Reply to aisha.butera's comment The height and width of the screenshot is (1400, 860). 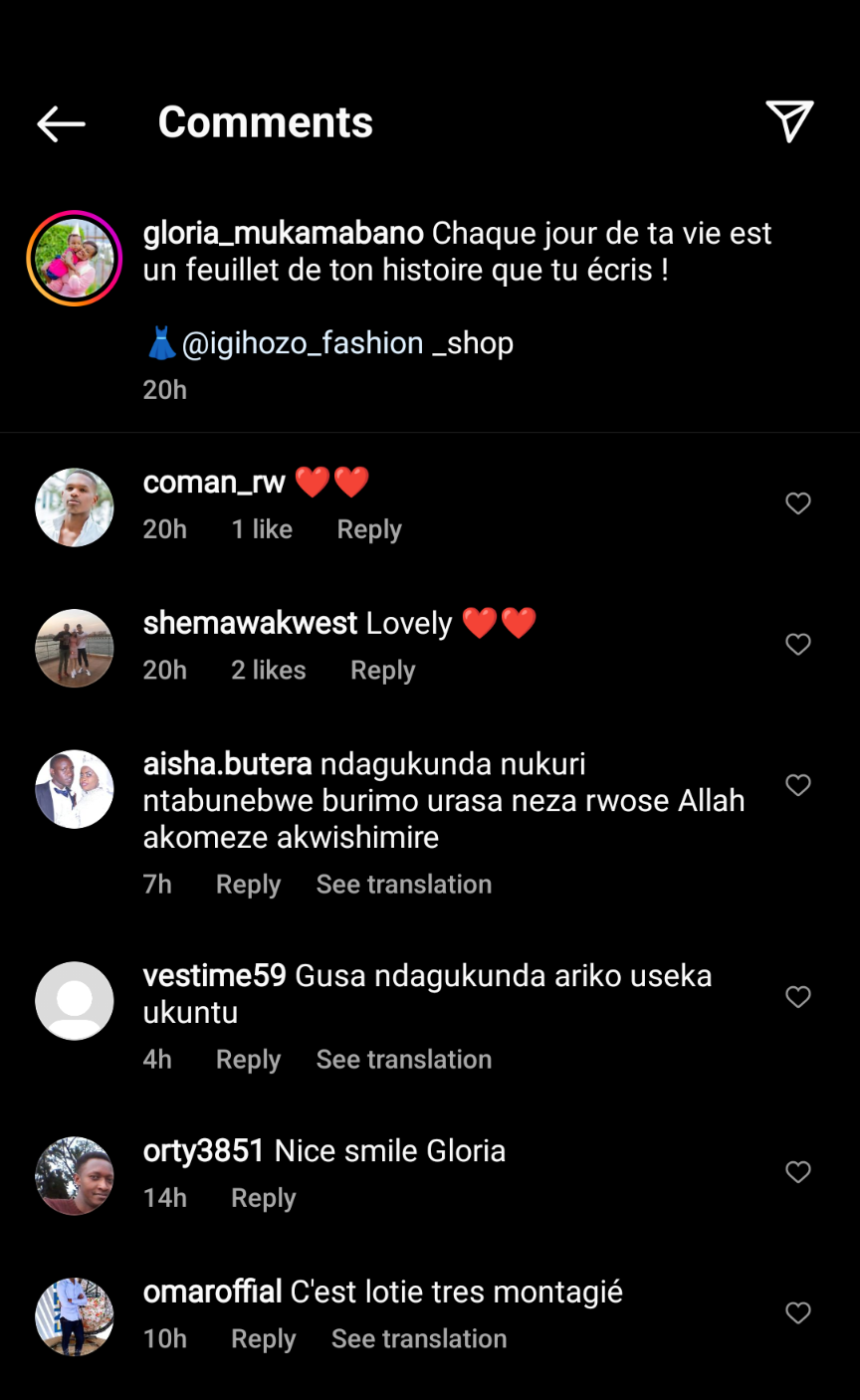click(248, 885)
